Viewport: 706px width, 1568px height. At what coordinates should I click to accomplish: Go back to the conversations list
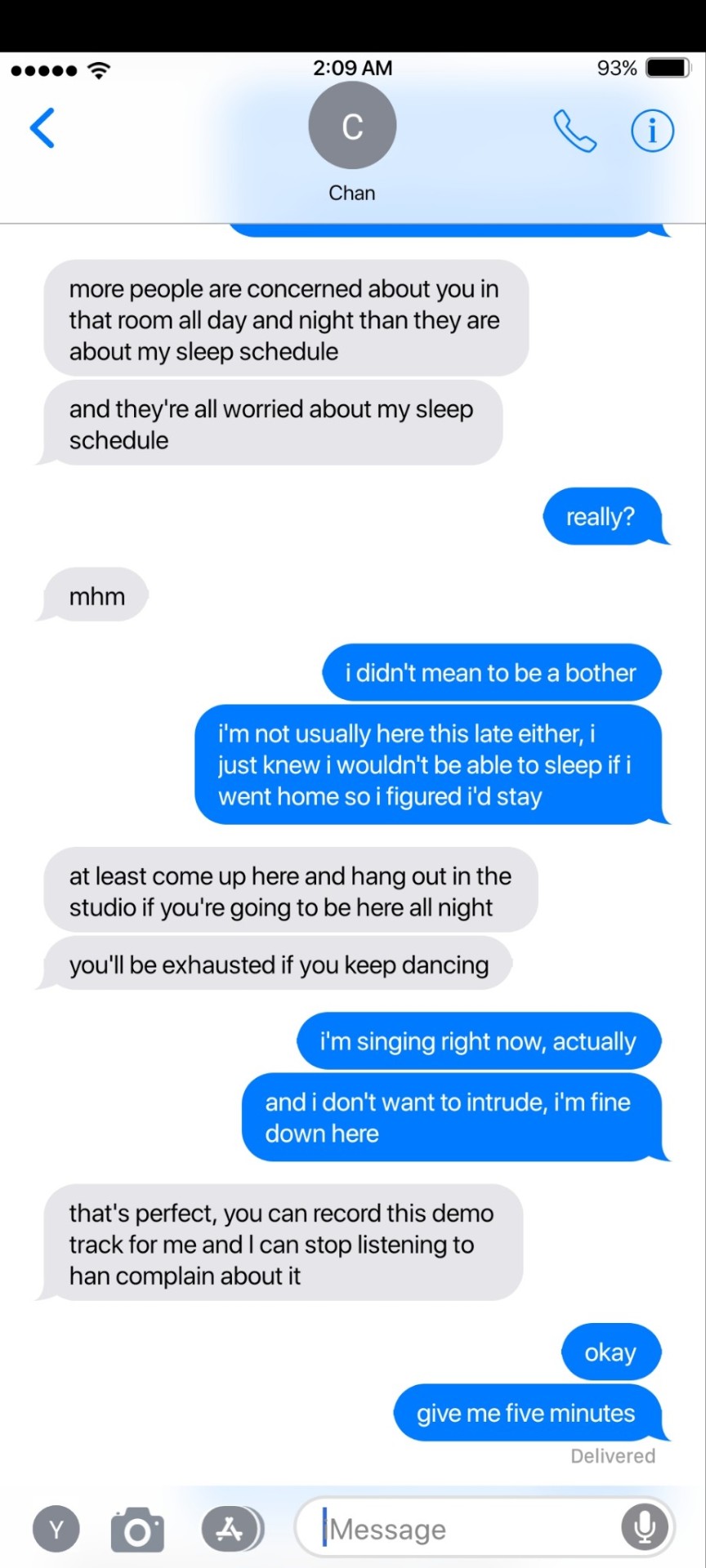42,128
